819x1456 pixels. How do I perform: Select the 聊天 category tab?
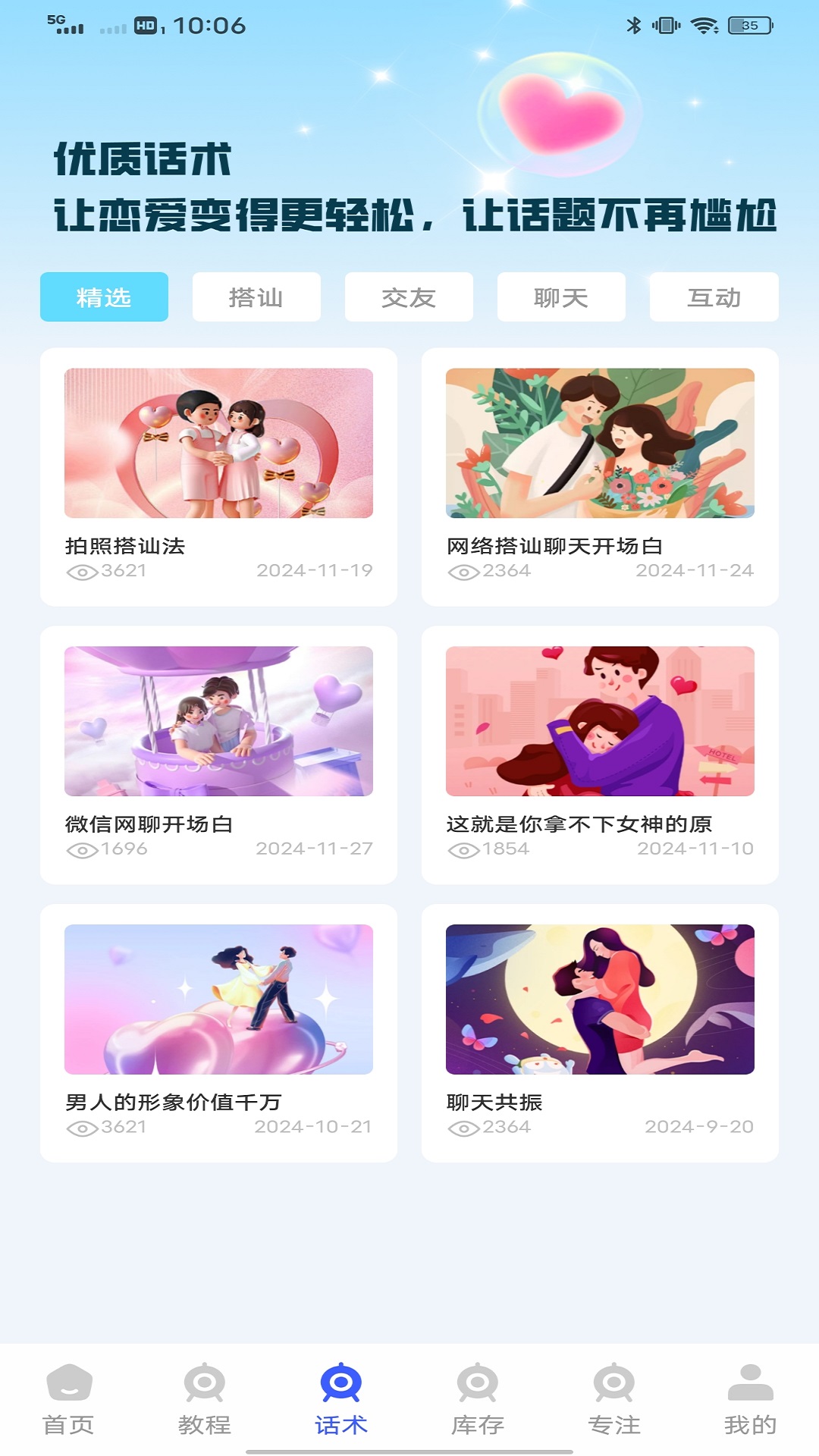560,297
